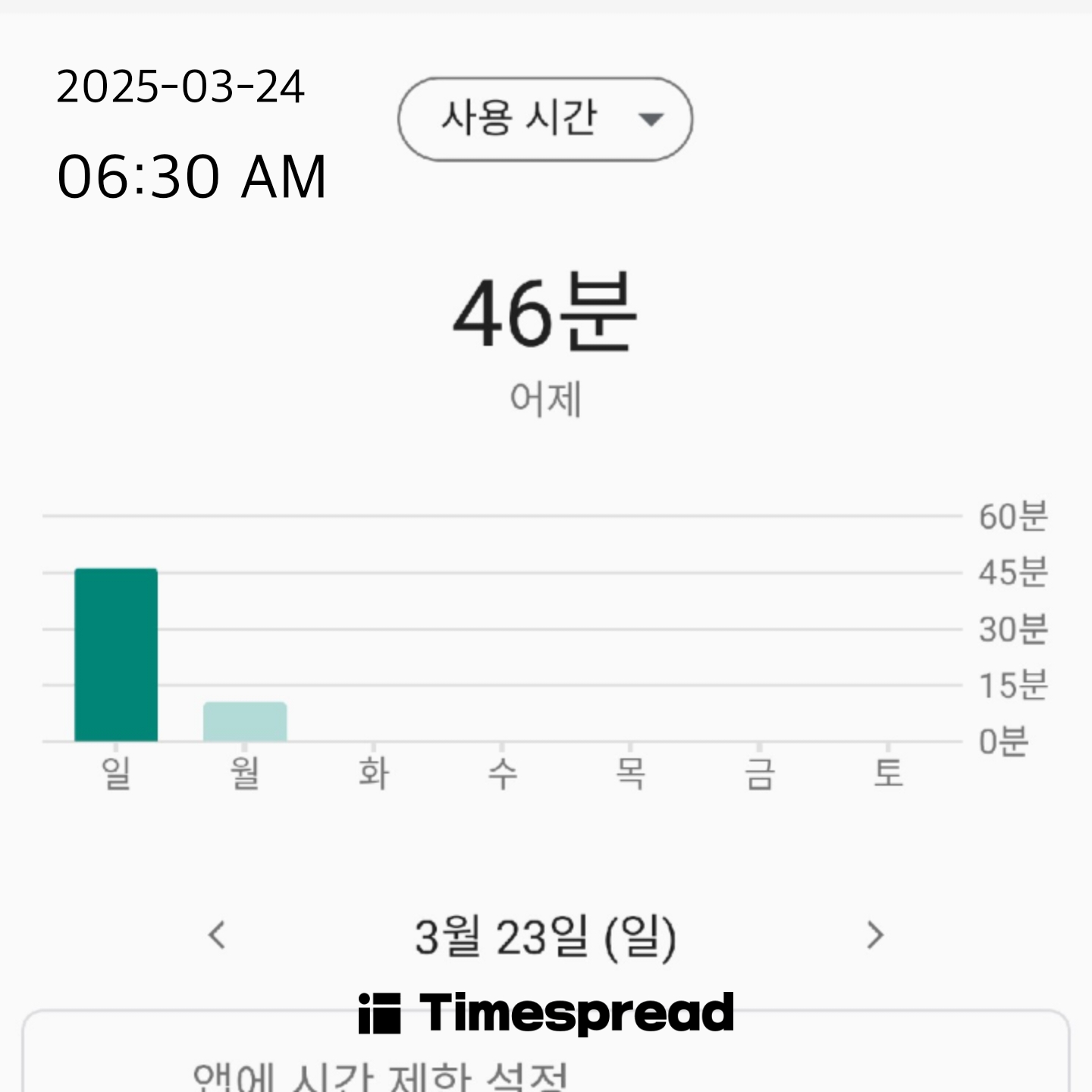The height and width of the screenshot is (1092, 1092).
Task: Open the 앱에 시간 제한 설정 card
Action: pos(379,1073)
